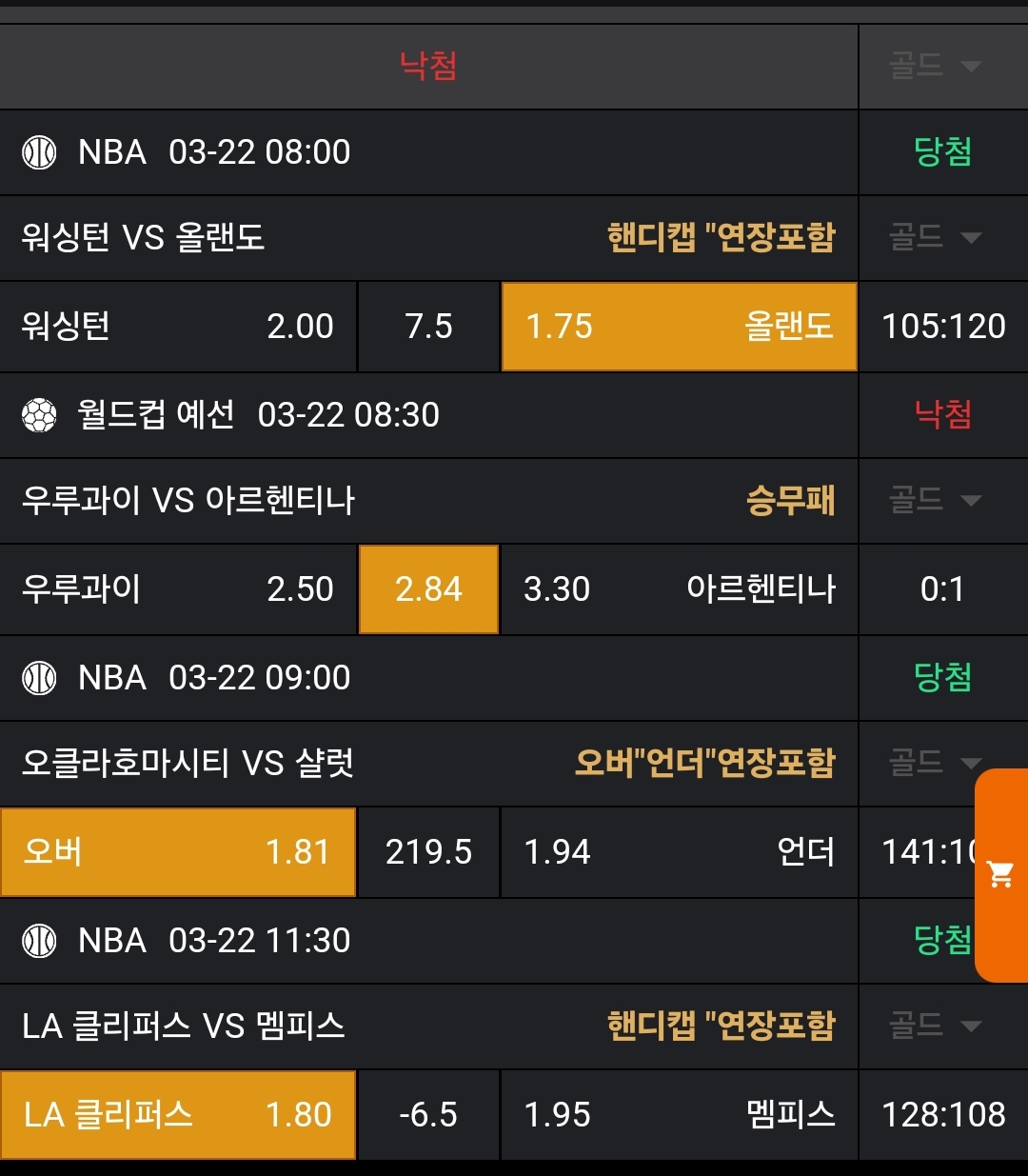Tap the highlighted draw odds 2.84
The image size is (1028, 1176).
pos(428,589)
